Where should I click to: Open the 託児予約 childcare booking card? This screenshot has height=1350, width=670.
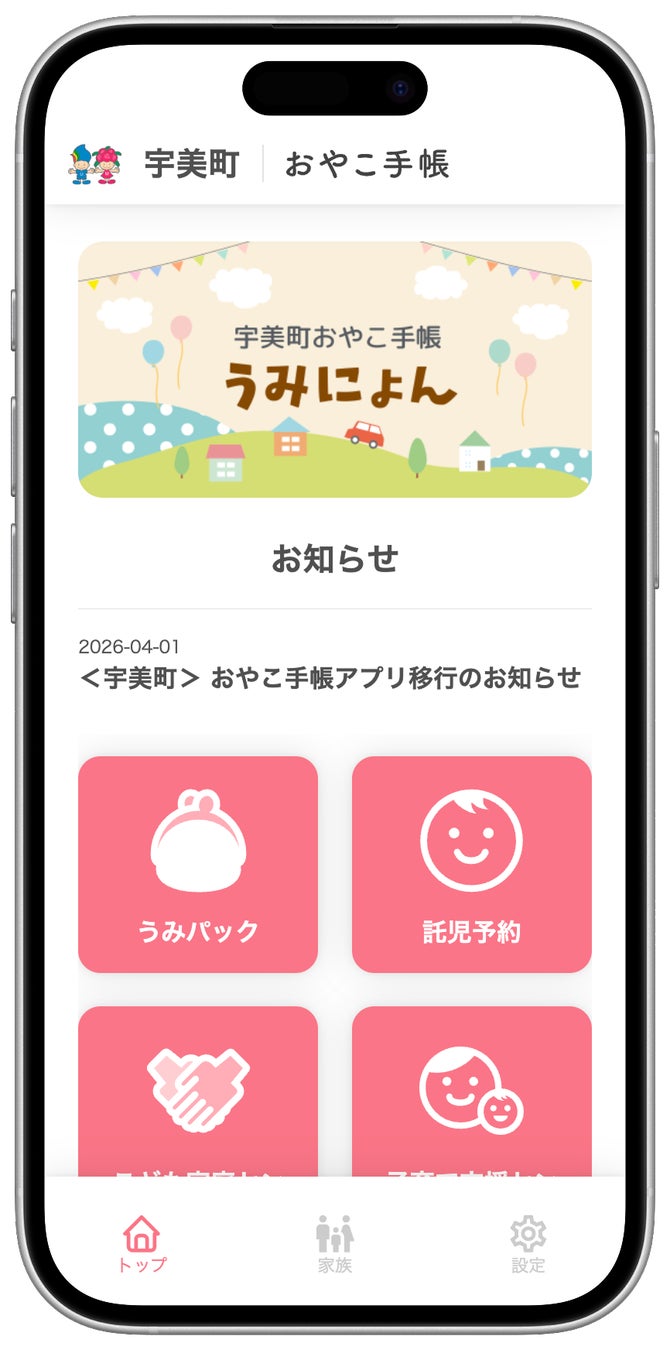click(x=471, y=864)
